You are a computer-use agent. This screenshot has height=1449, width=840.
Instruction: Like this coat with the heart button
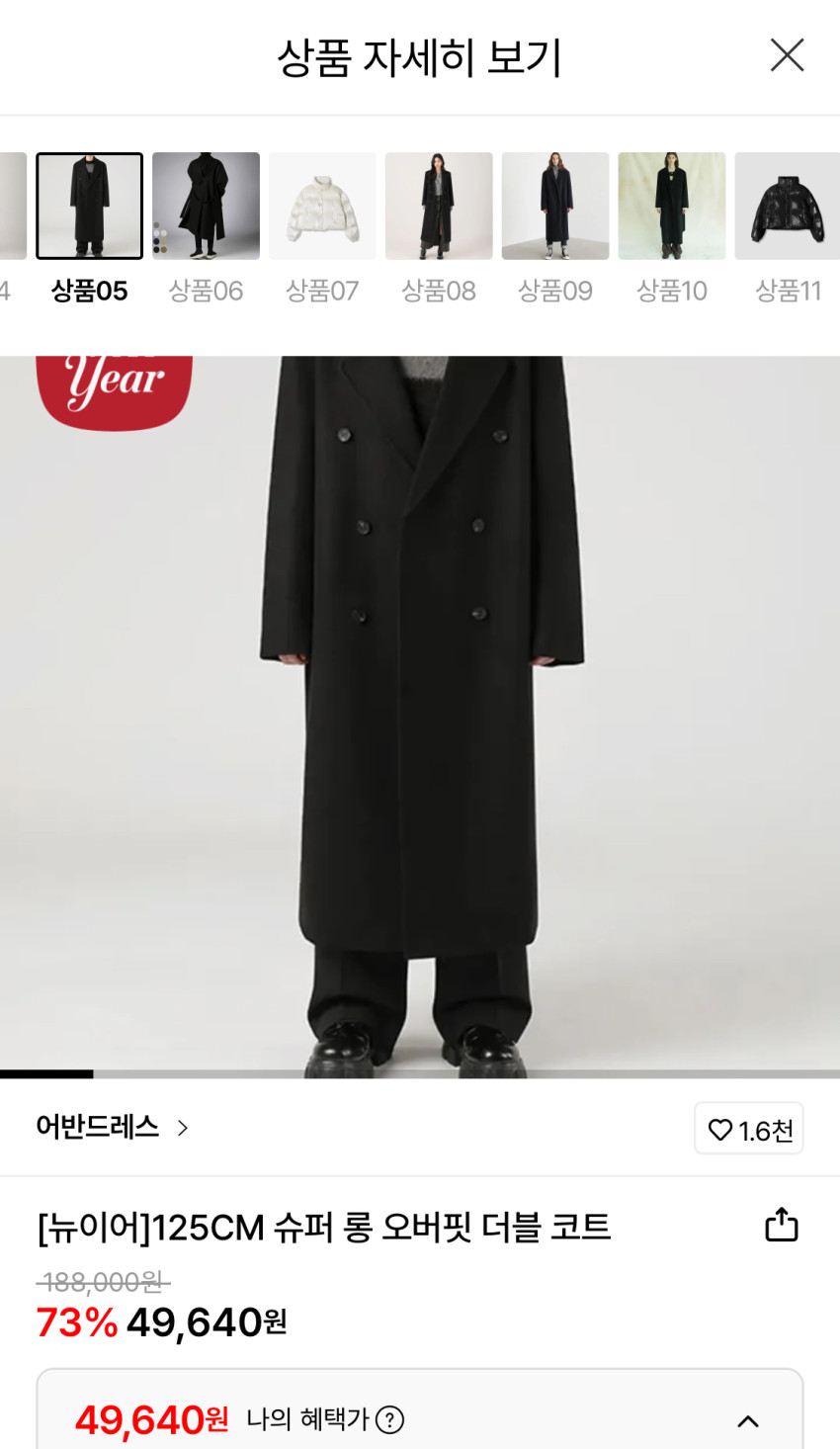point(749,1129)
